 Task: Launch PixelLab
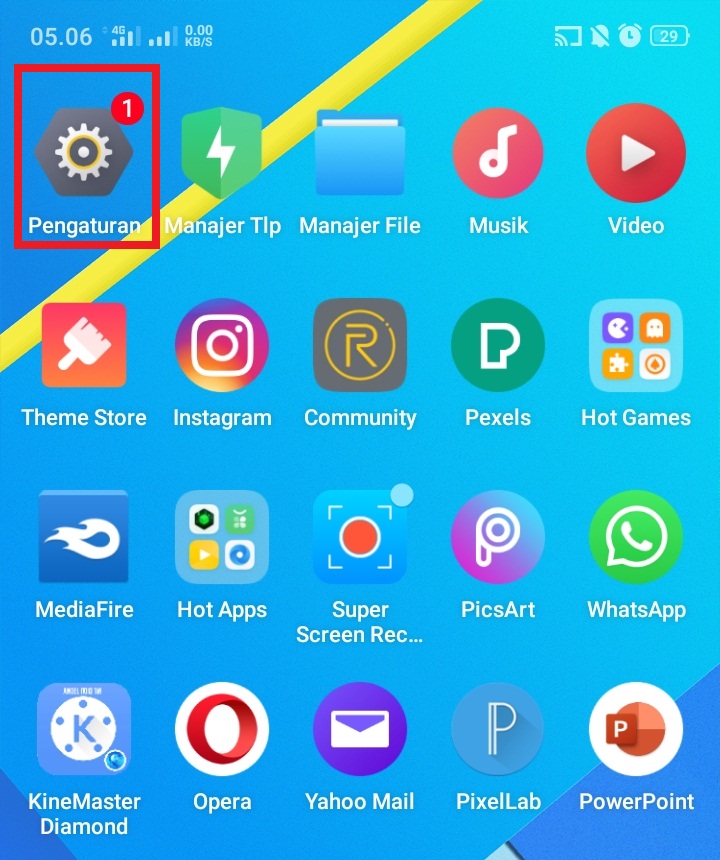(498, 730)
